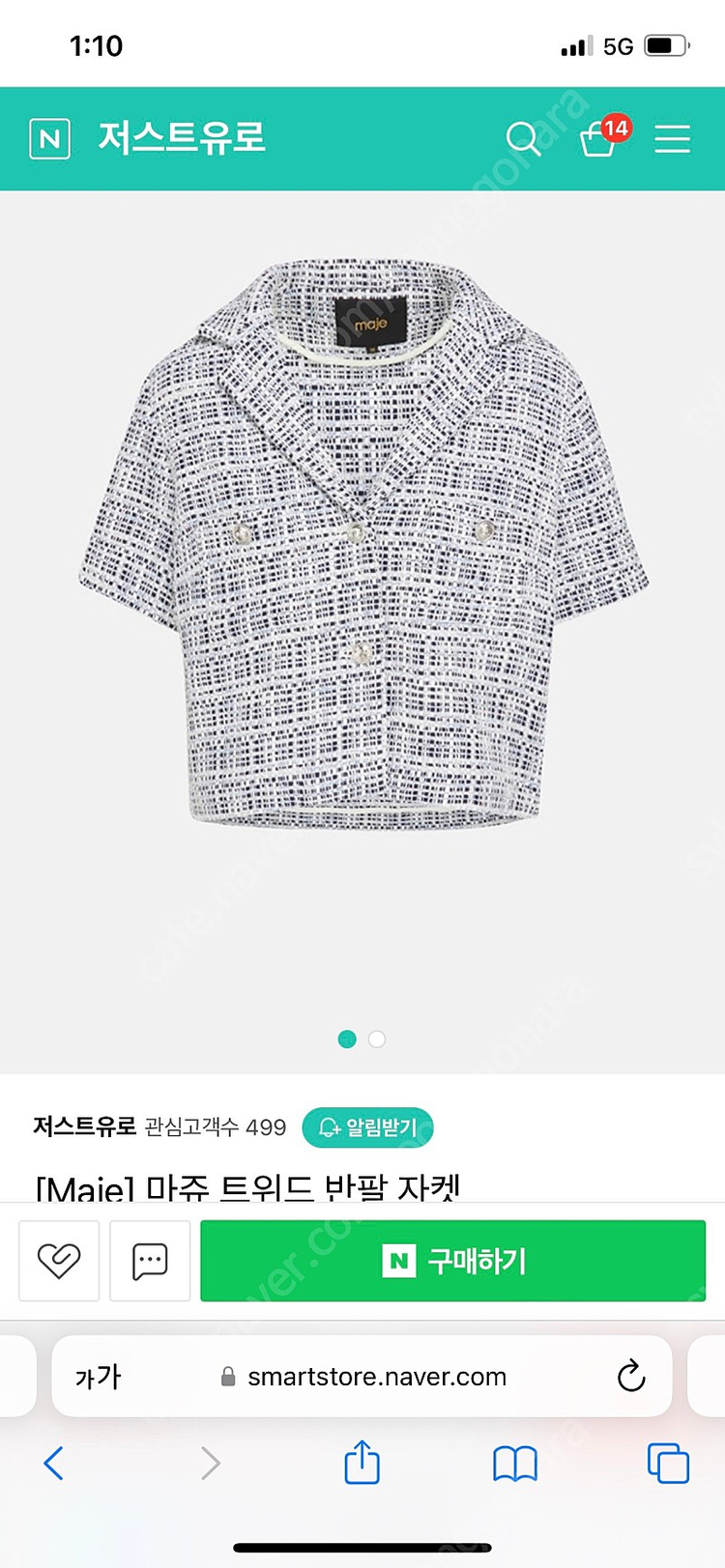The width and height of the screenshot is (725, 1568).
Task: Go back in Safari
Action: point(54,1464)
